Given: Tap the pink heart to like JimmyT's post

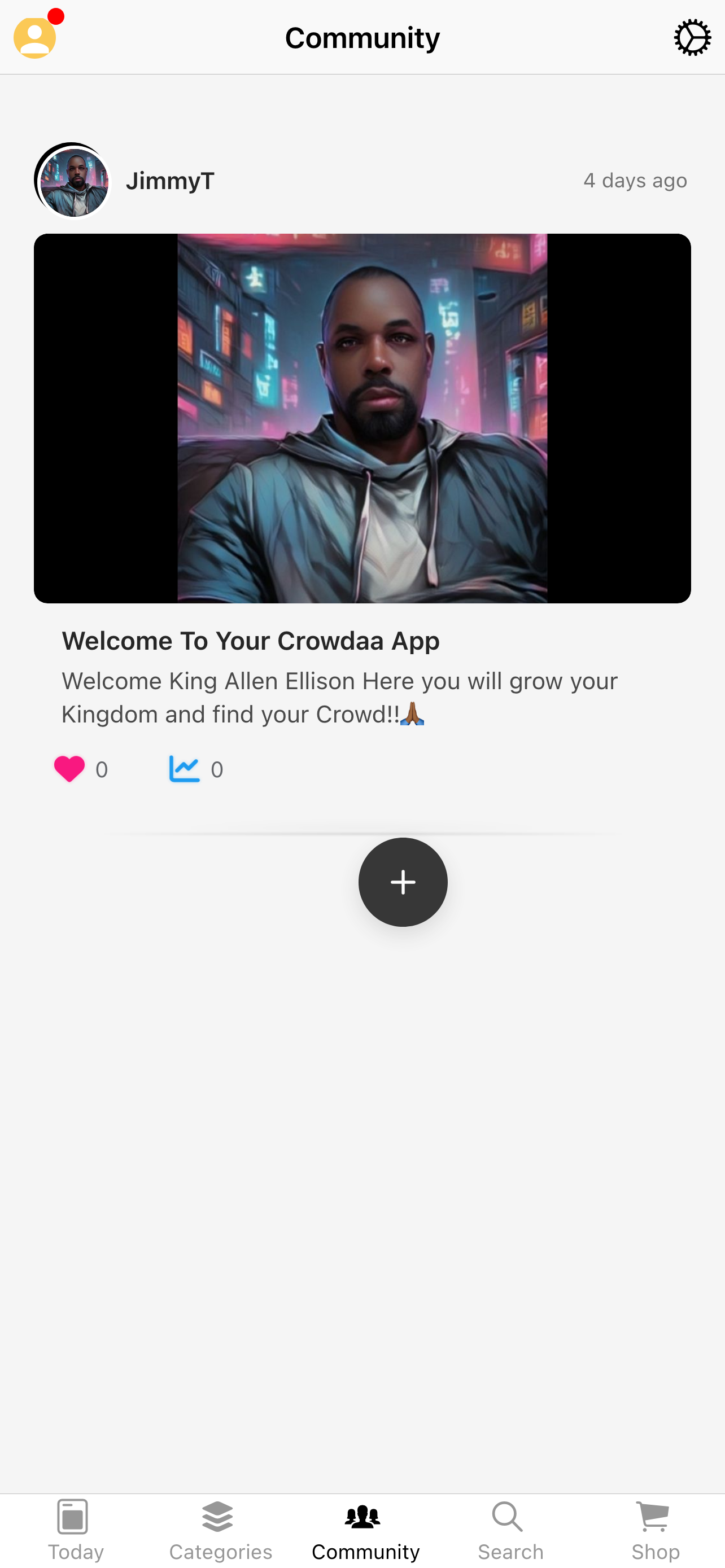Looking at the screenshot, I should pyautogui.click(x=70, y=768).
